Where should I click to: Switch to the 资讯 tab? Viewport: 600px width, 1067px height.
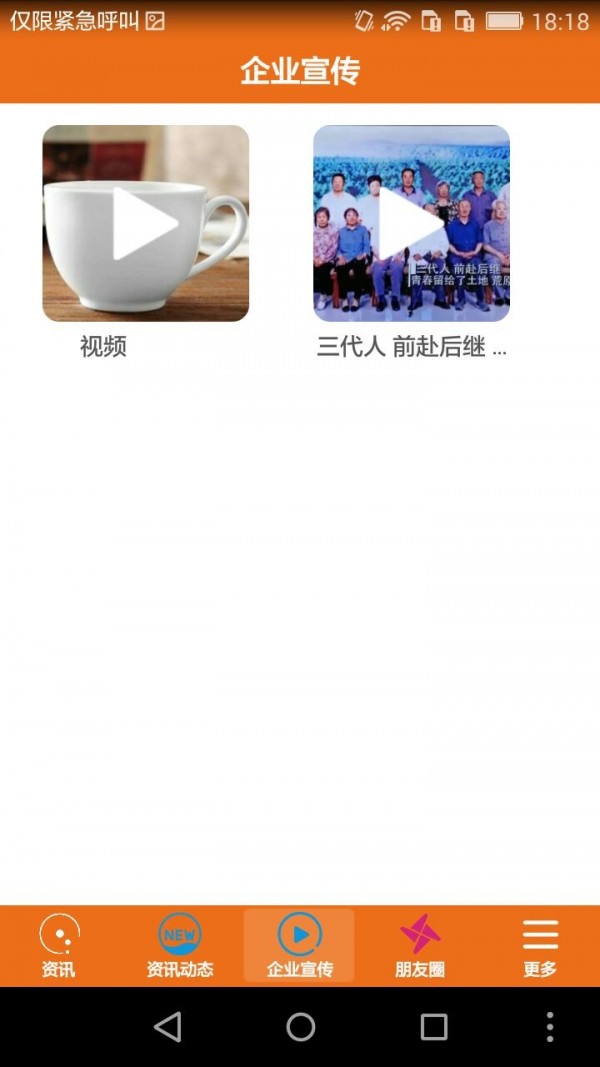59,946
